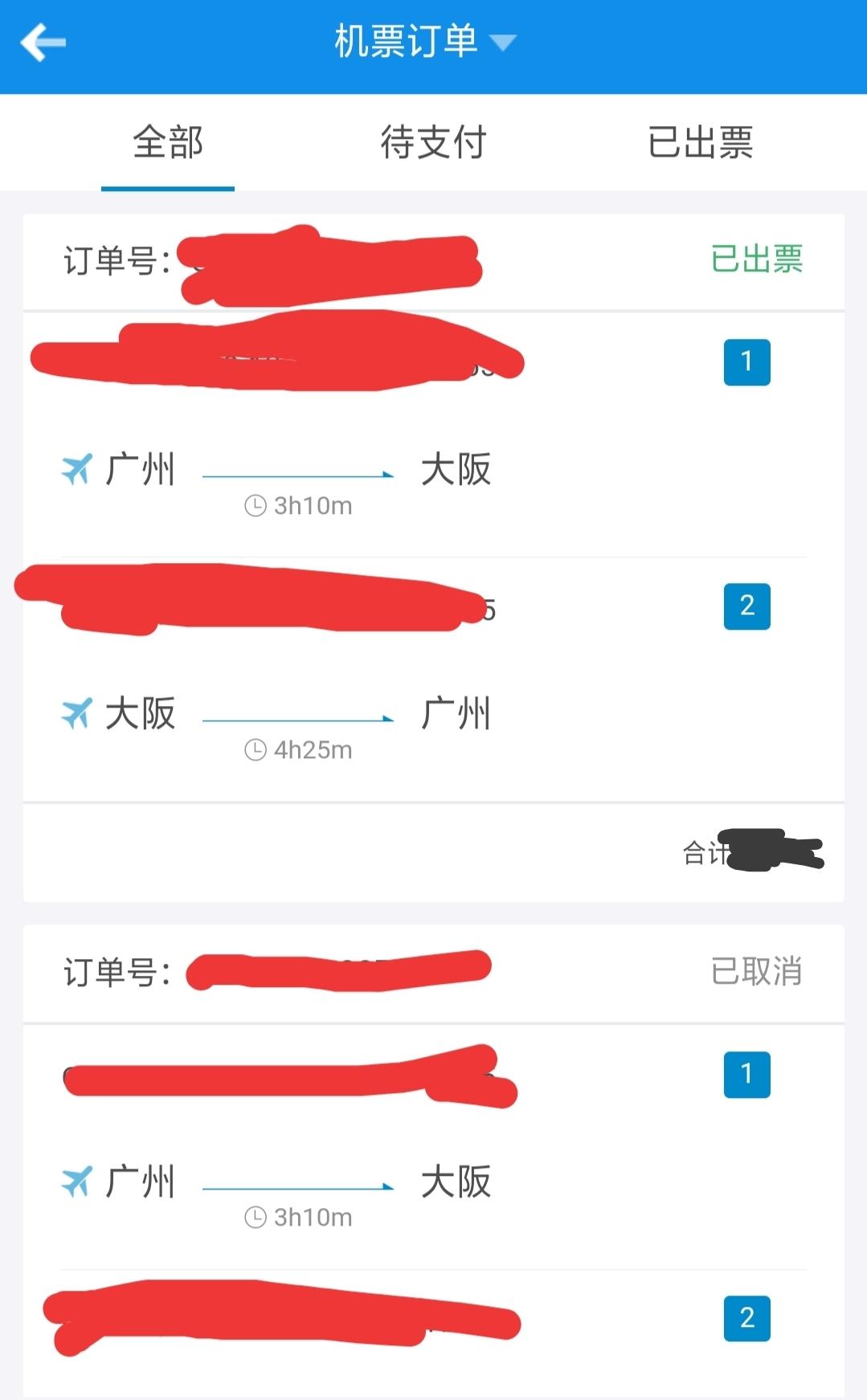Open the order marked 已出票 in green
Image resolution: width=867 pixels, height=1400 pixels.
434,557
